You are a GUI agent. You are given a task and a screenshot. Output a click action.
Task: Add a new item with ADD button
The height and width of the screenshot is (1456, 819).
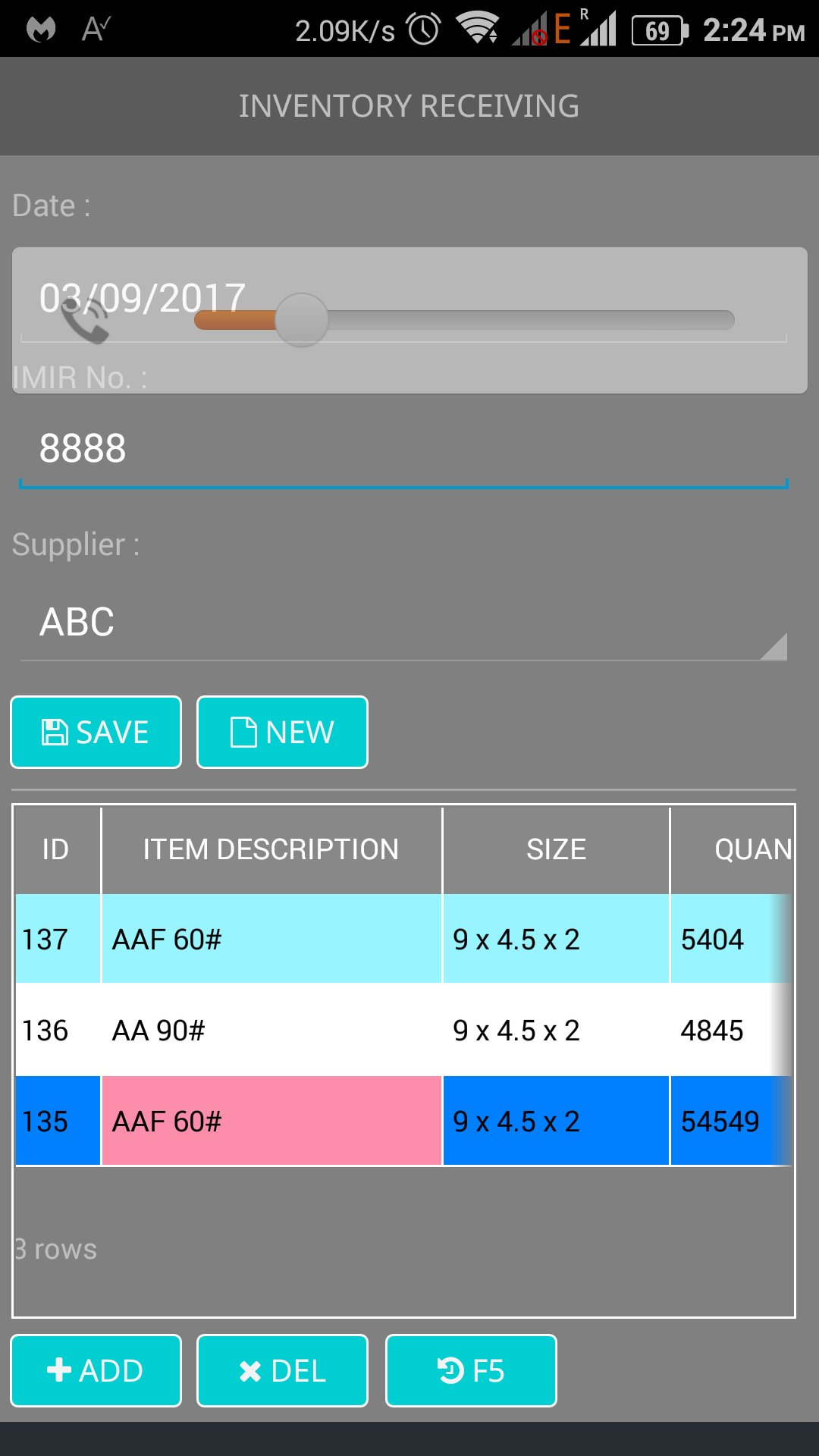point(96,1371)
